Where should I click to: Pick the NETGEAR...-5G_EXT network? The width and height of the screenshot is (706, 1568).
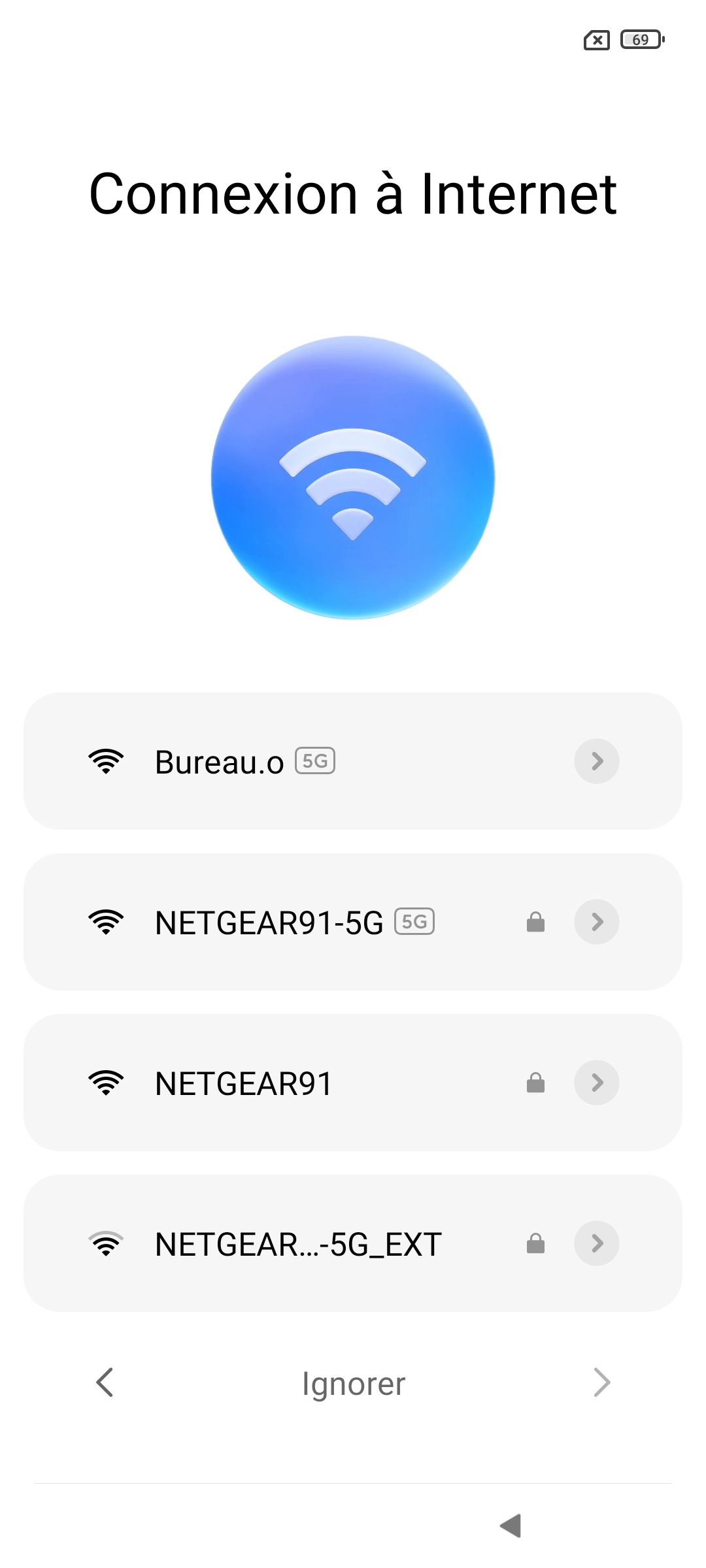pos(298,1244)
